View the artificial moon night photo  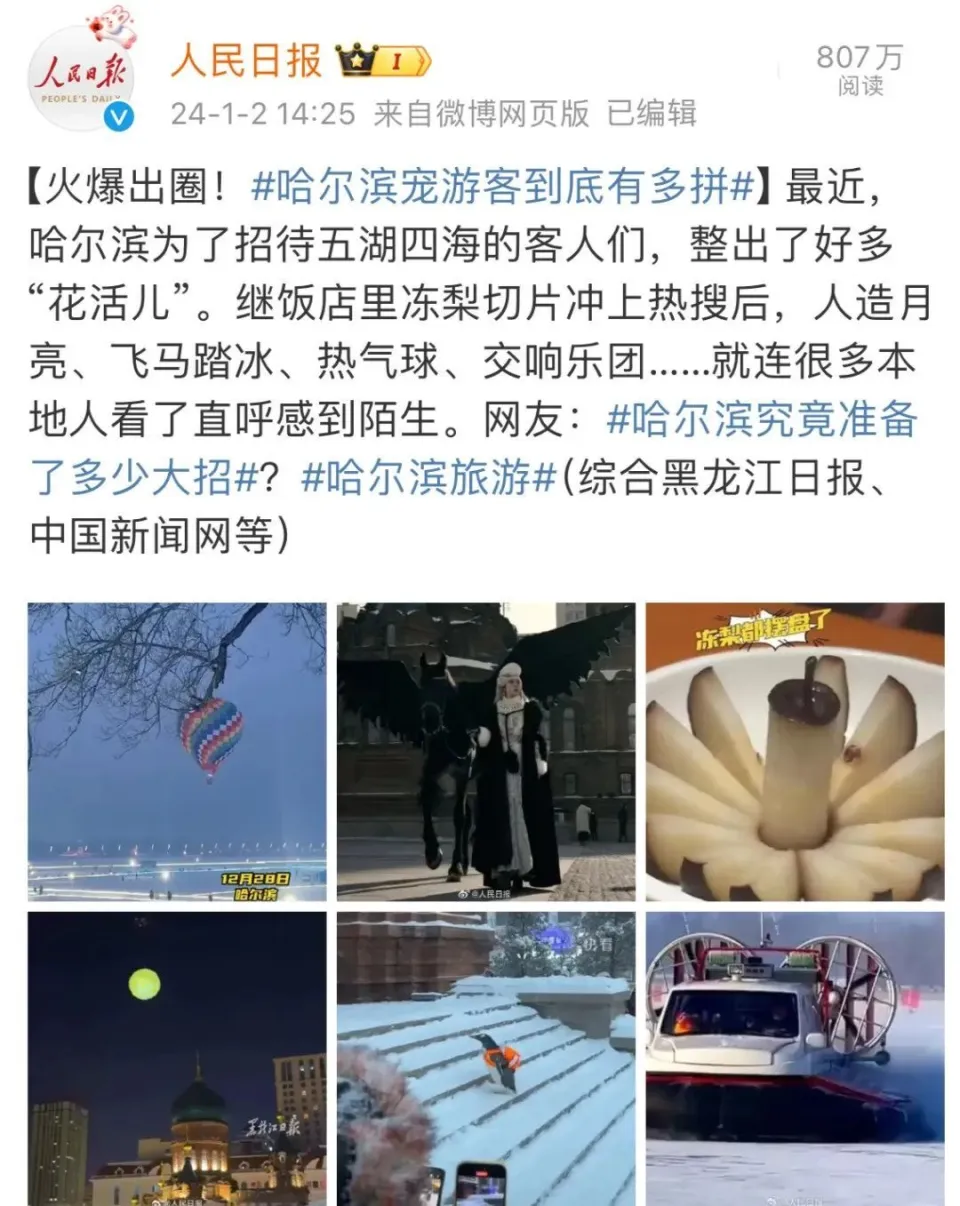pyautogui.click(x=177, y=1058)
